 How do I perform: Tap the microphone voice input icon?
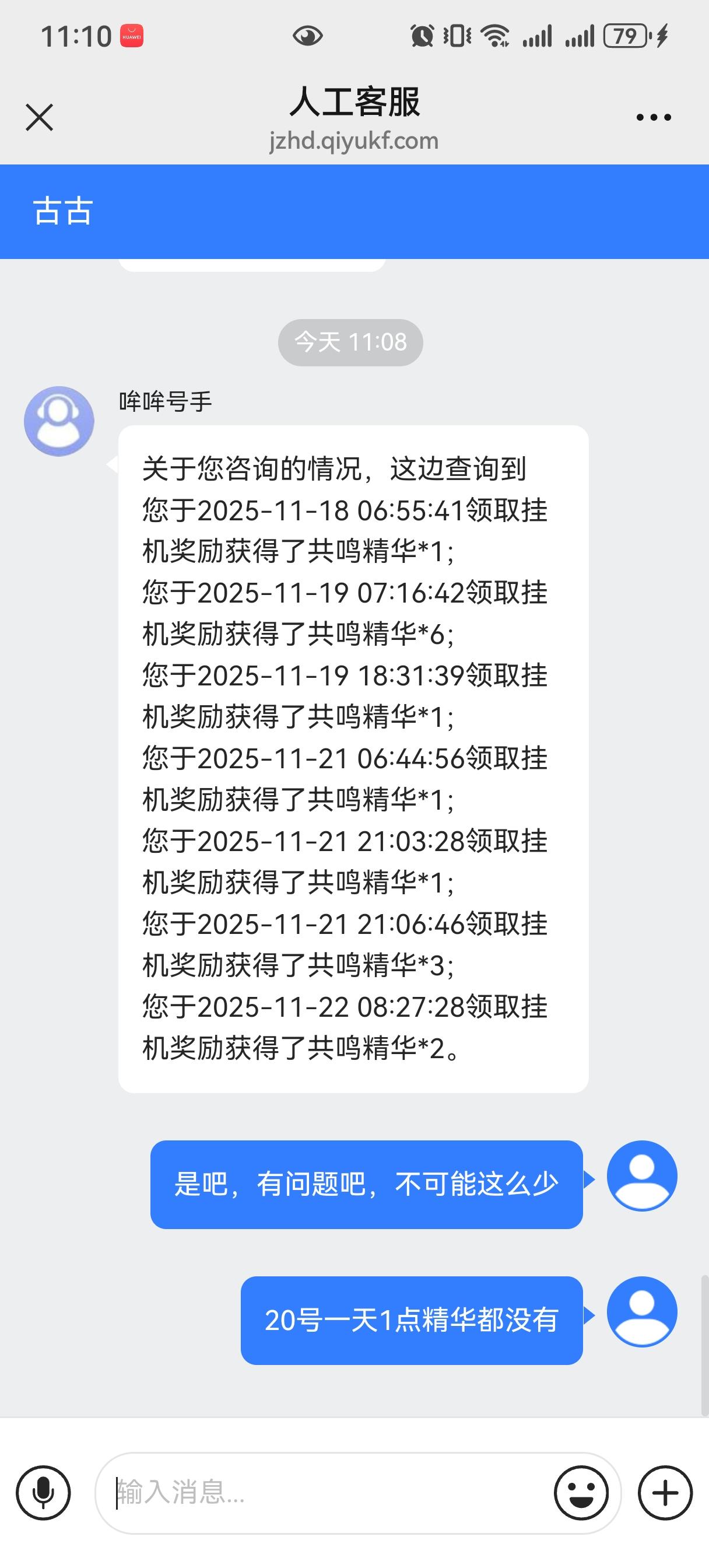43,1493
